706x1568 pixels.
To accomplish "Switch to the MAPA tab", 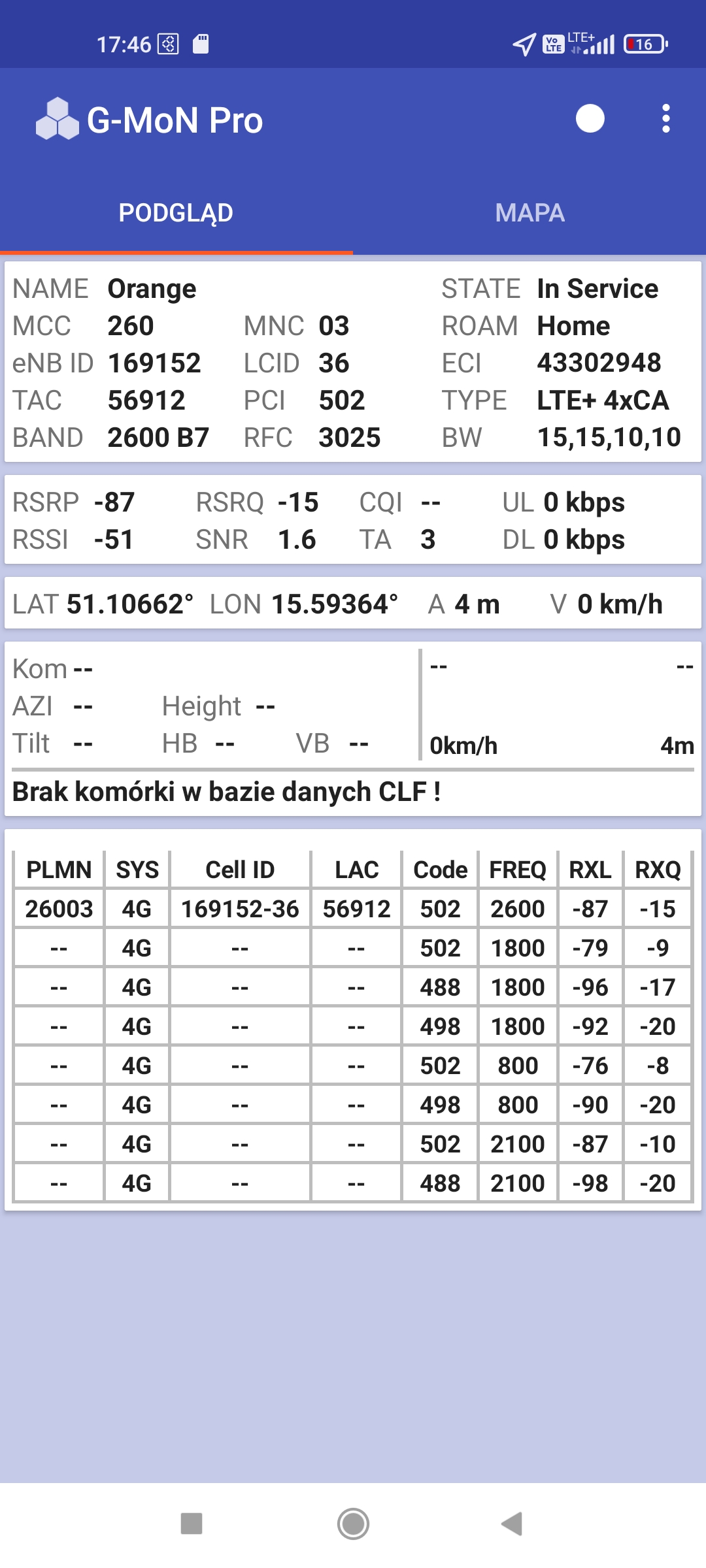I will [529, 213].
